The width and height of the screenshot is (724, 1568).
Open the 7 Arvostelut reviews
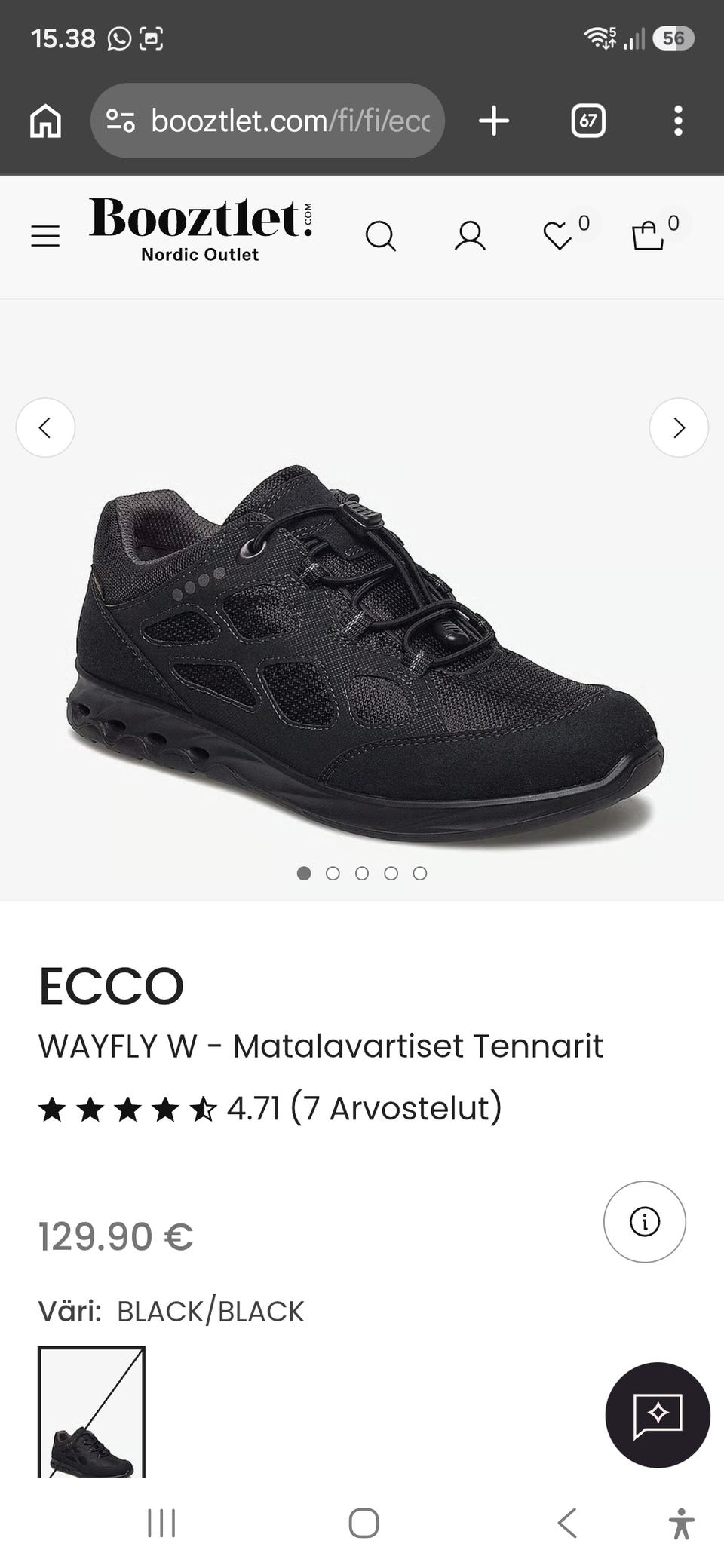[396, 1108]
